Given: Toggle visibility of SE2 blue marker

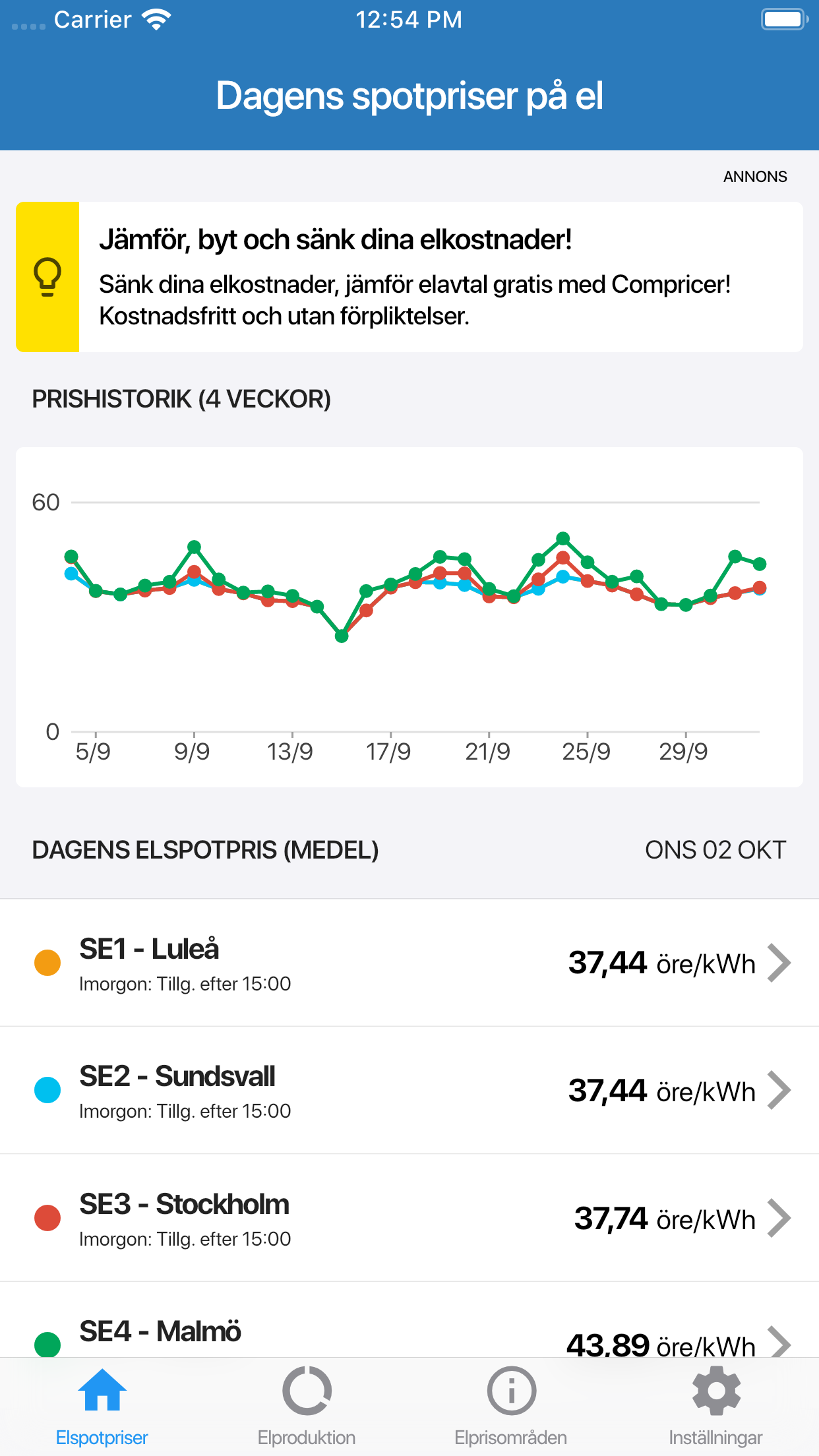Looking at the screenshot, I should click(47, 1090).
